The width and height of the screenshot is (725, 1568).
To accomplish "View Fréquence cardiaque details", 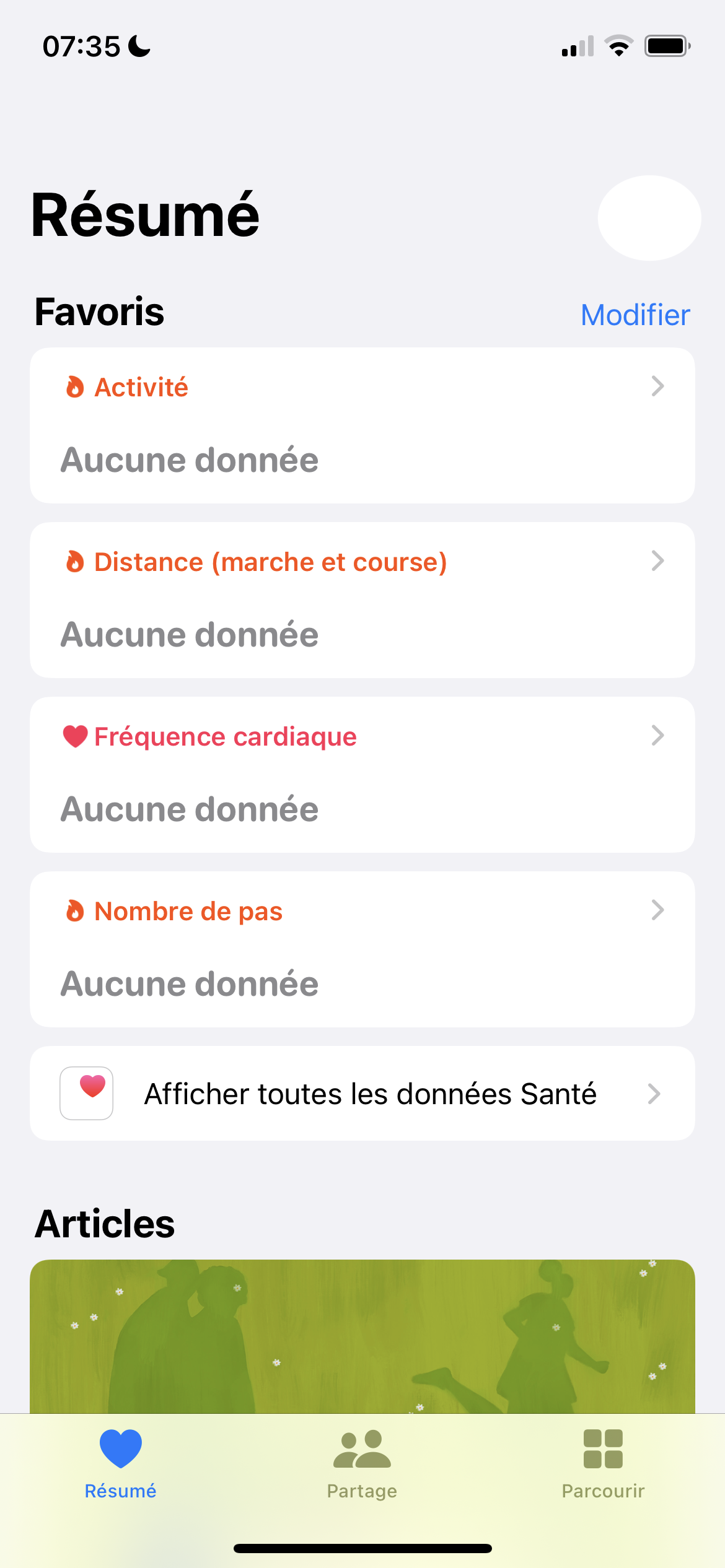I will (x=362, y=774).
